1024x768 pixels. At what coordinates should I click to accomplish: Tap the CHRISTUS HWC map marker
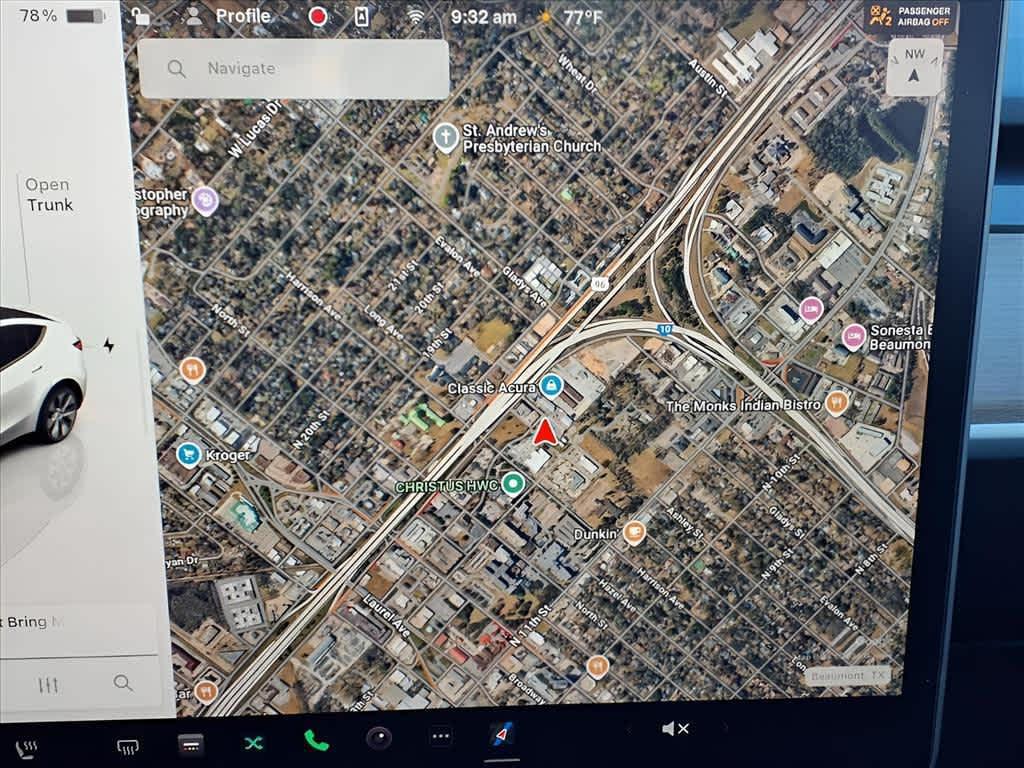coord(514,485)
